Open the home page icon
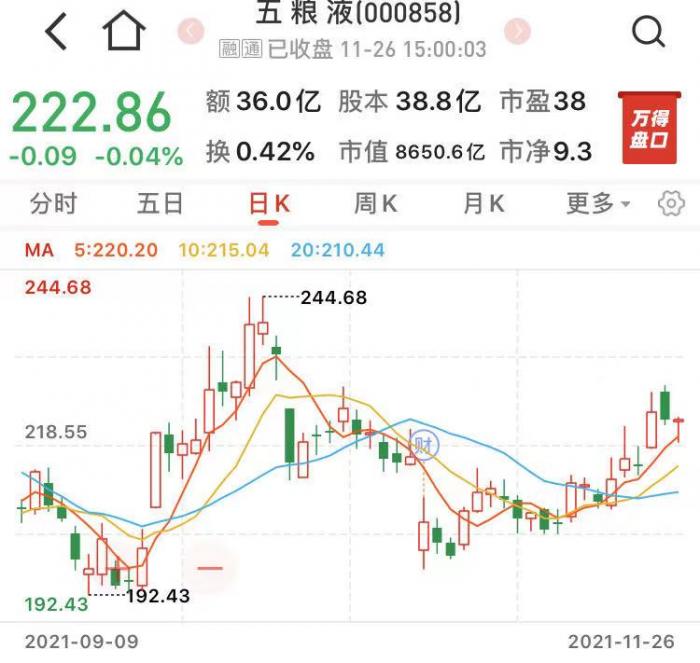700x663 pixels. coord(124,32)
